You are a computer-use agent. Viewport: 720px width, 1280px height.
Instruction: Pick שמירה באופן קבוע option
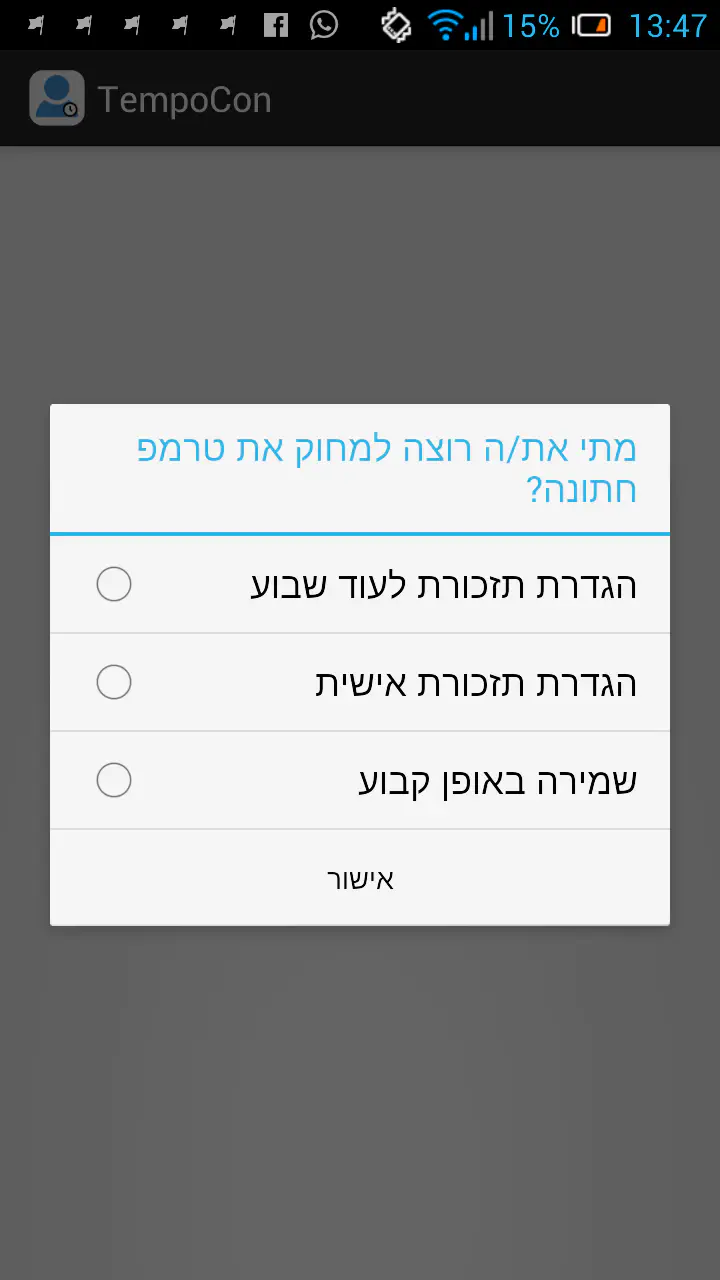360,780
